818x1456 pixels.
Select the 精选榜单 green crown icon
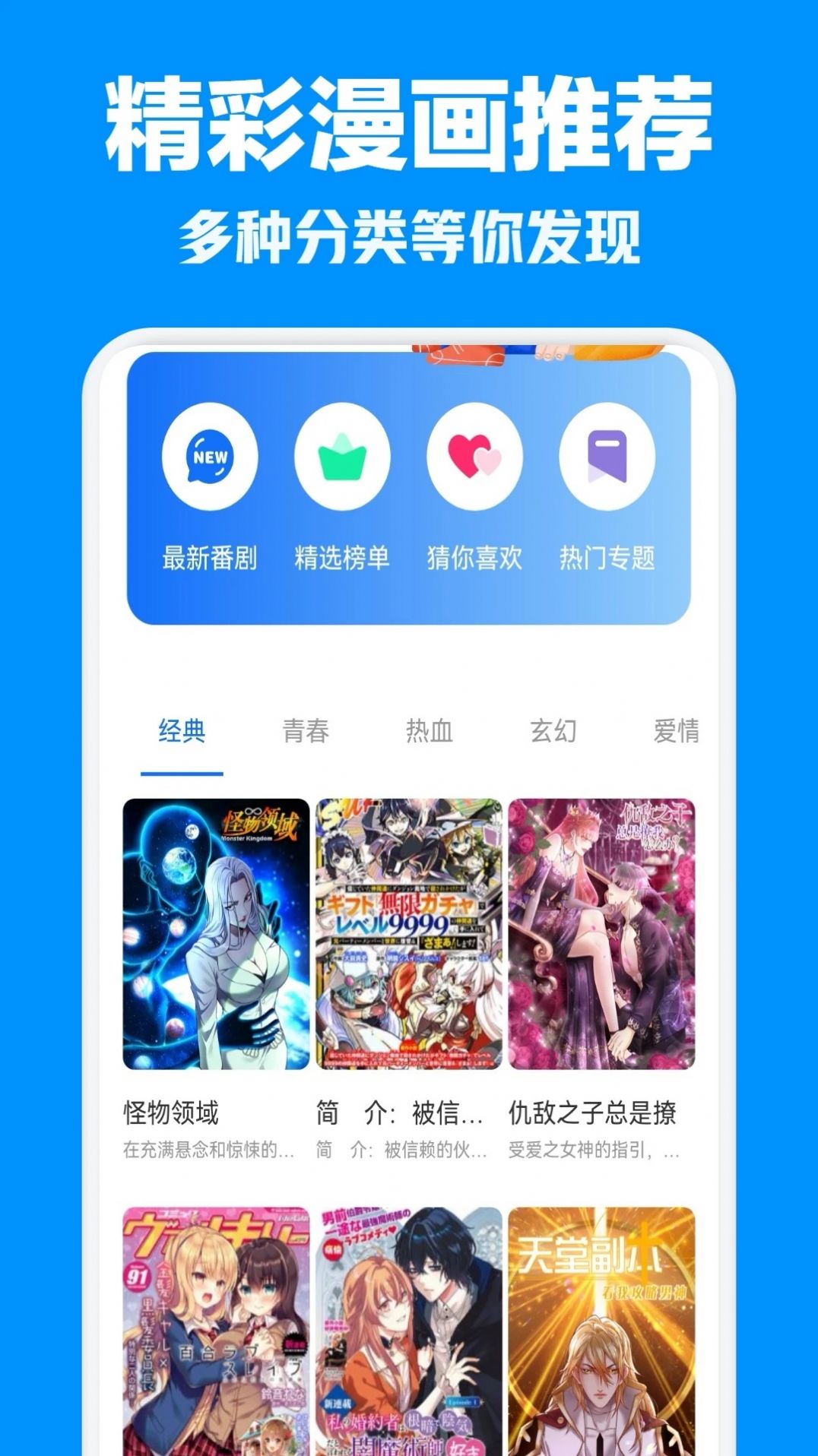pos(344,457)
